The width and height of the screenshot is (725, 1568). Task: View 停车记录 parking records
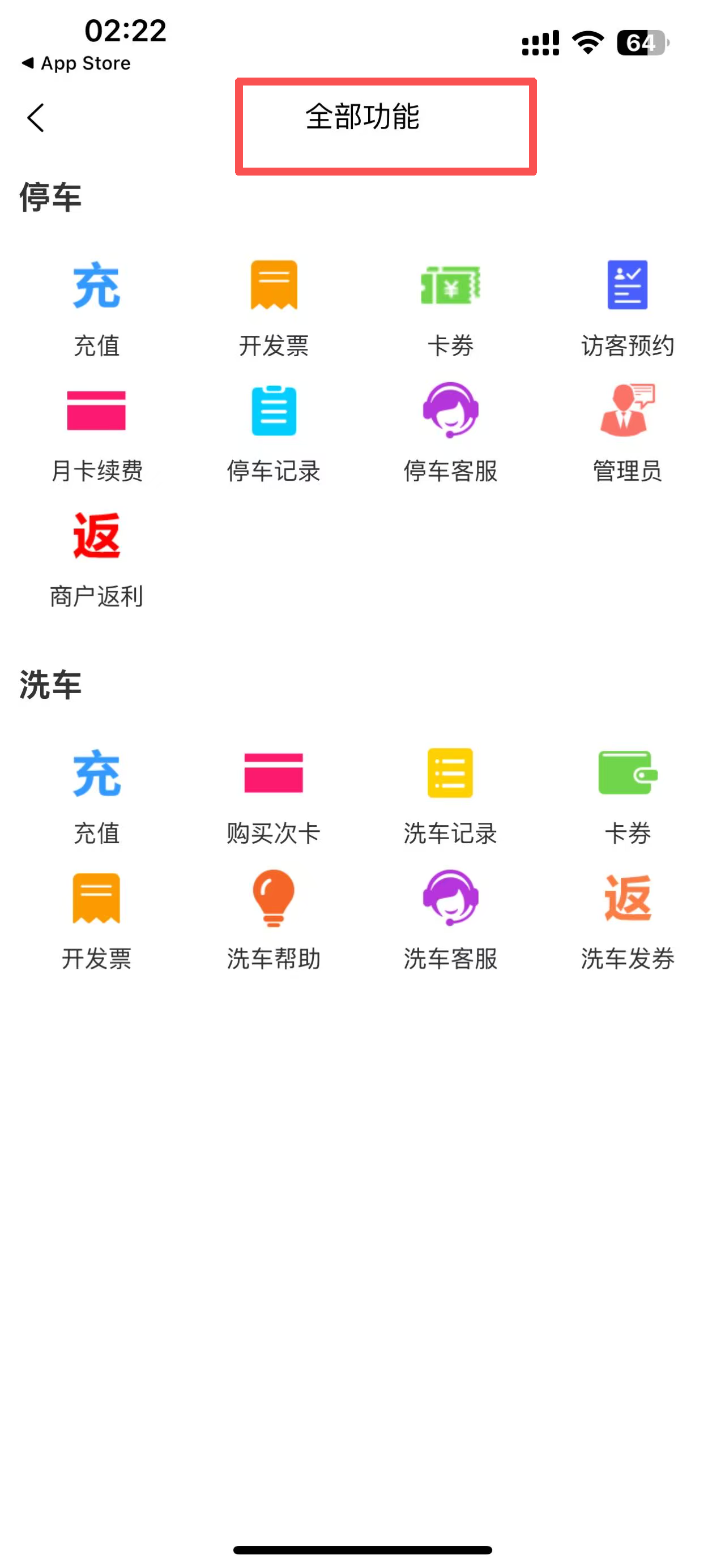pos(274,432)
